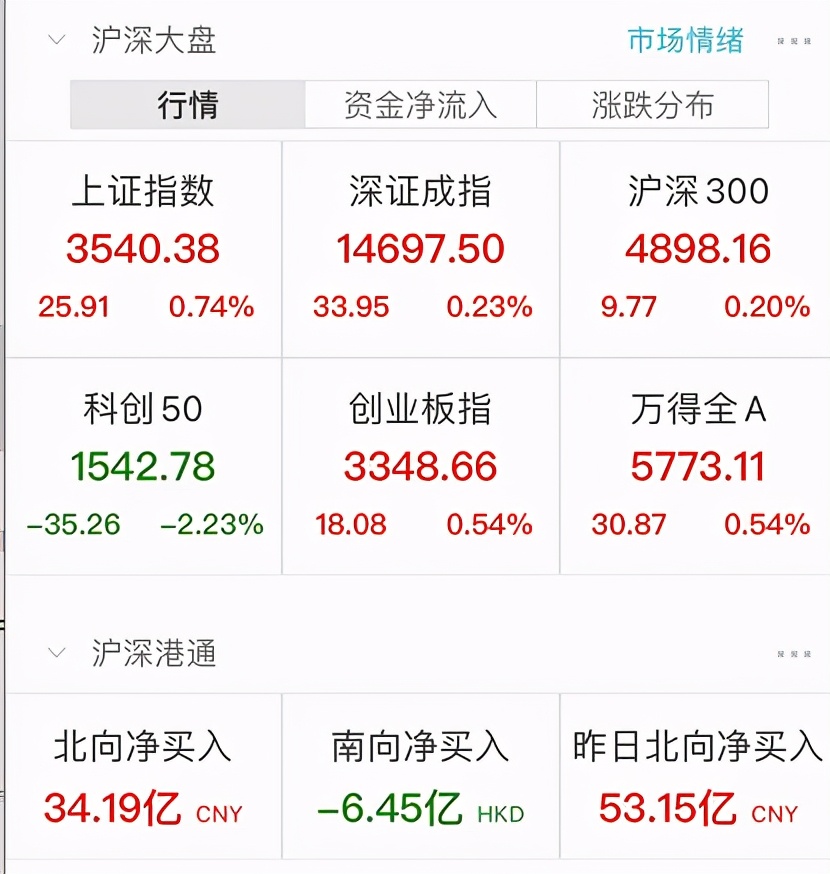Select the 行情 tab

[187, 105]
